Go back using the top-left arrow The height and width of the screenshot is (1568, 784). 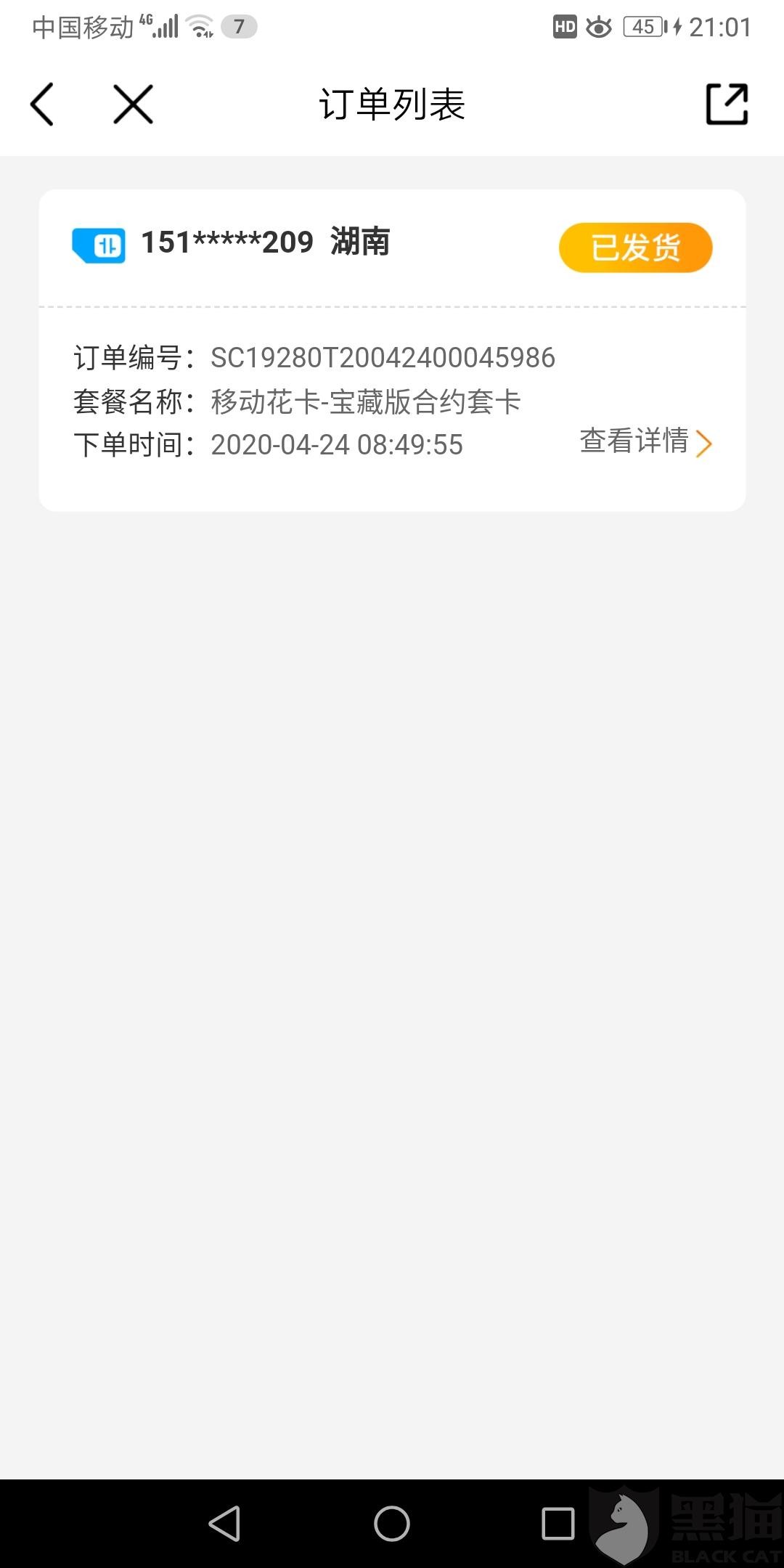pyautogui.click(x=42, y=105)
